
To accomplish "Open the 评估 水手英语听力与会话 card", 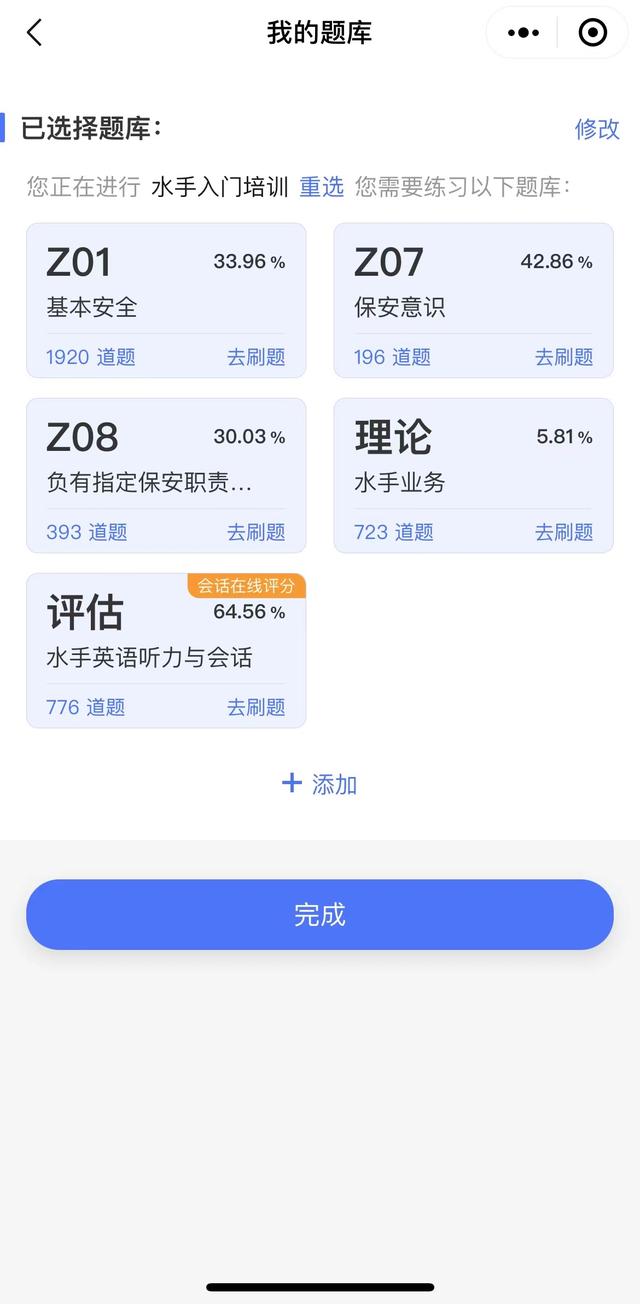I will 166,650.
